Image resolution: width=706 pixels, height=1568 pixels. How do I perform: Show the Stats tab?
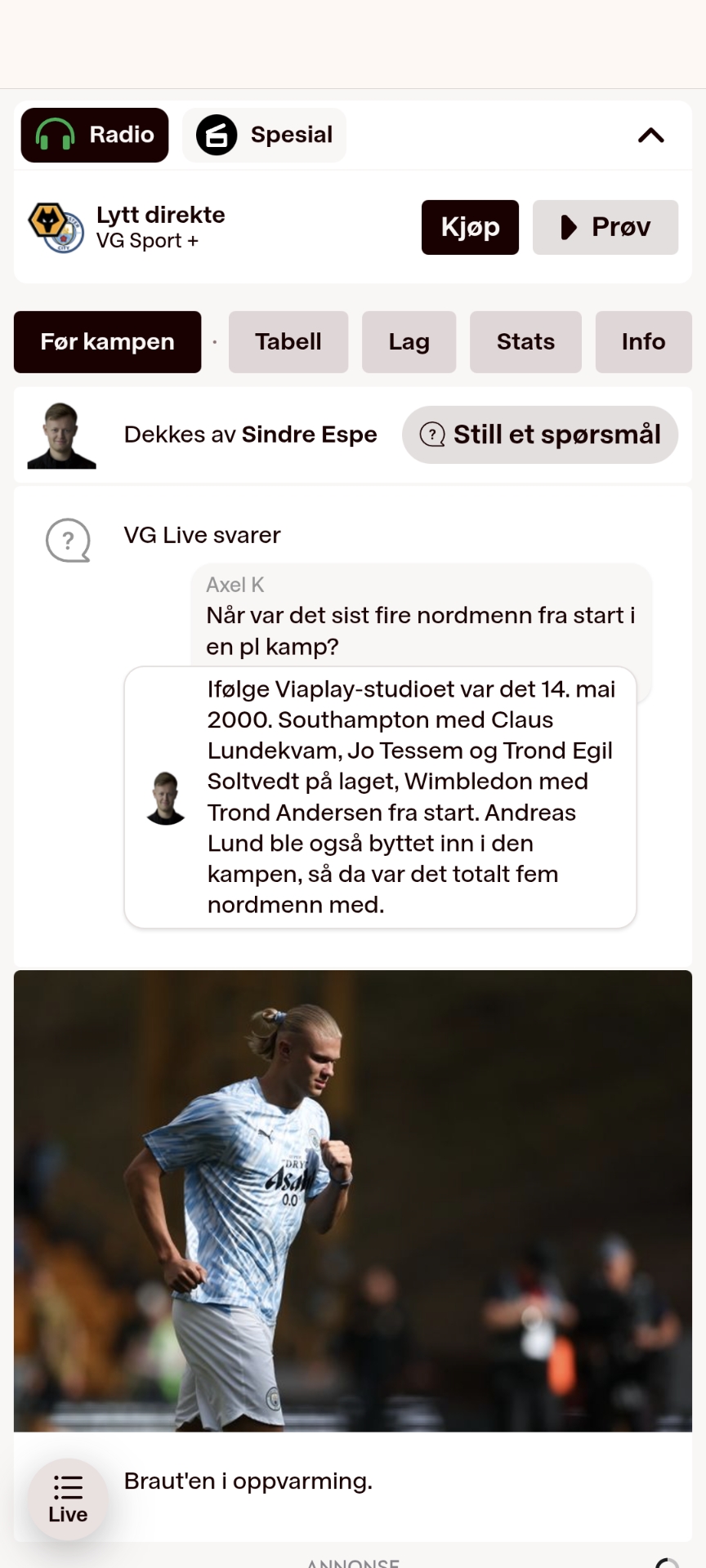coord(525,342)
